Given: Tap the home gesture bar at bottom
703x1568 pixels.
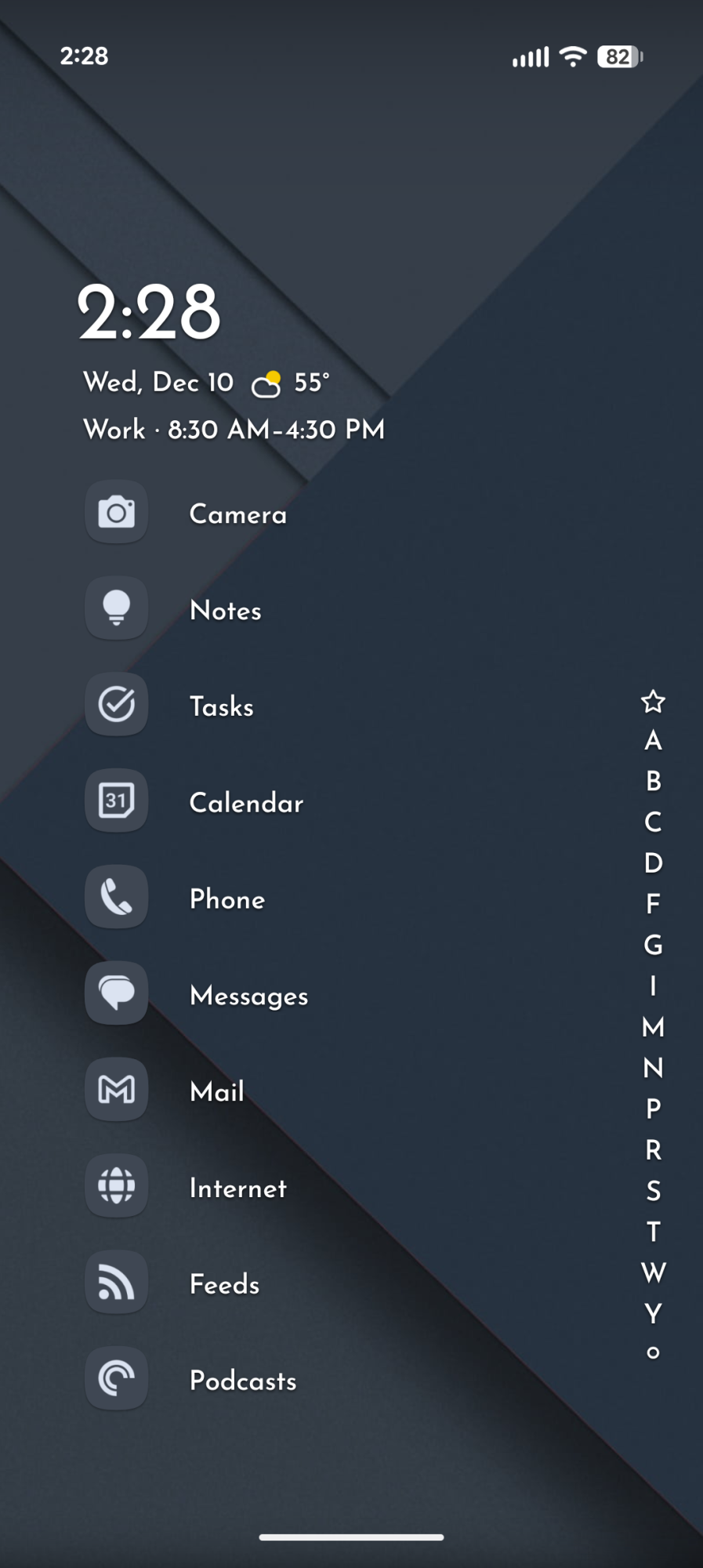Looking at the screenshot, I should click(x=351, y=1535).
